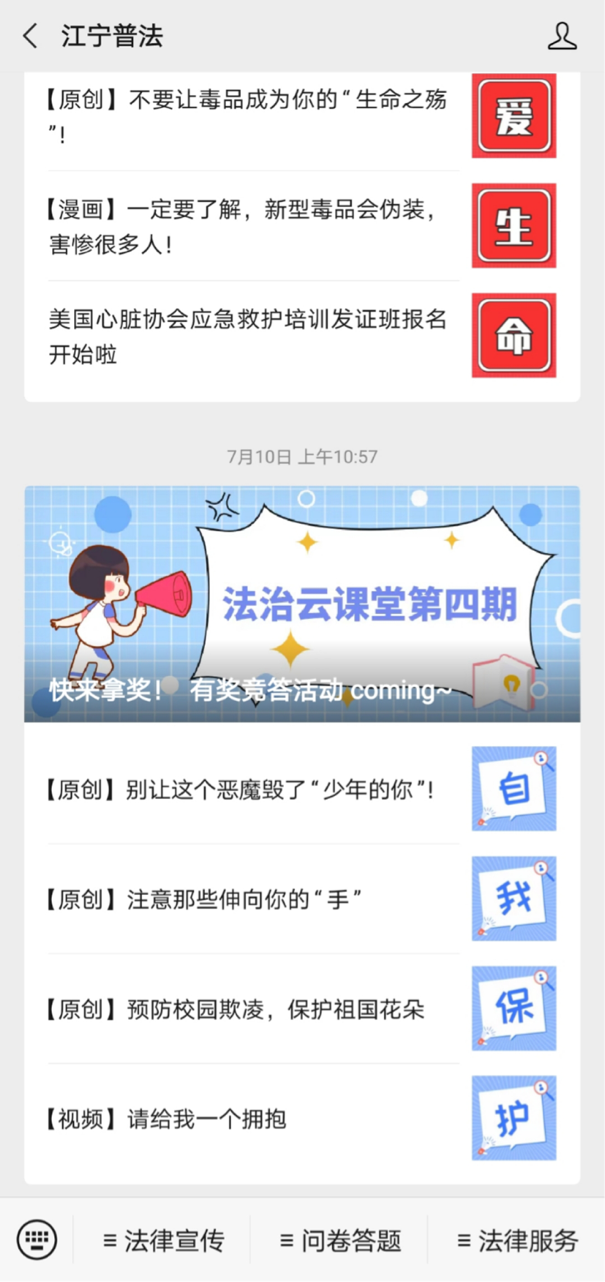Expand the 法律服务 menu
Screen dimensions: 605x1282
[517, 1241]
